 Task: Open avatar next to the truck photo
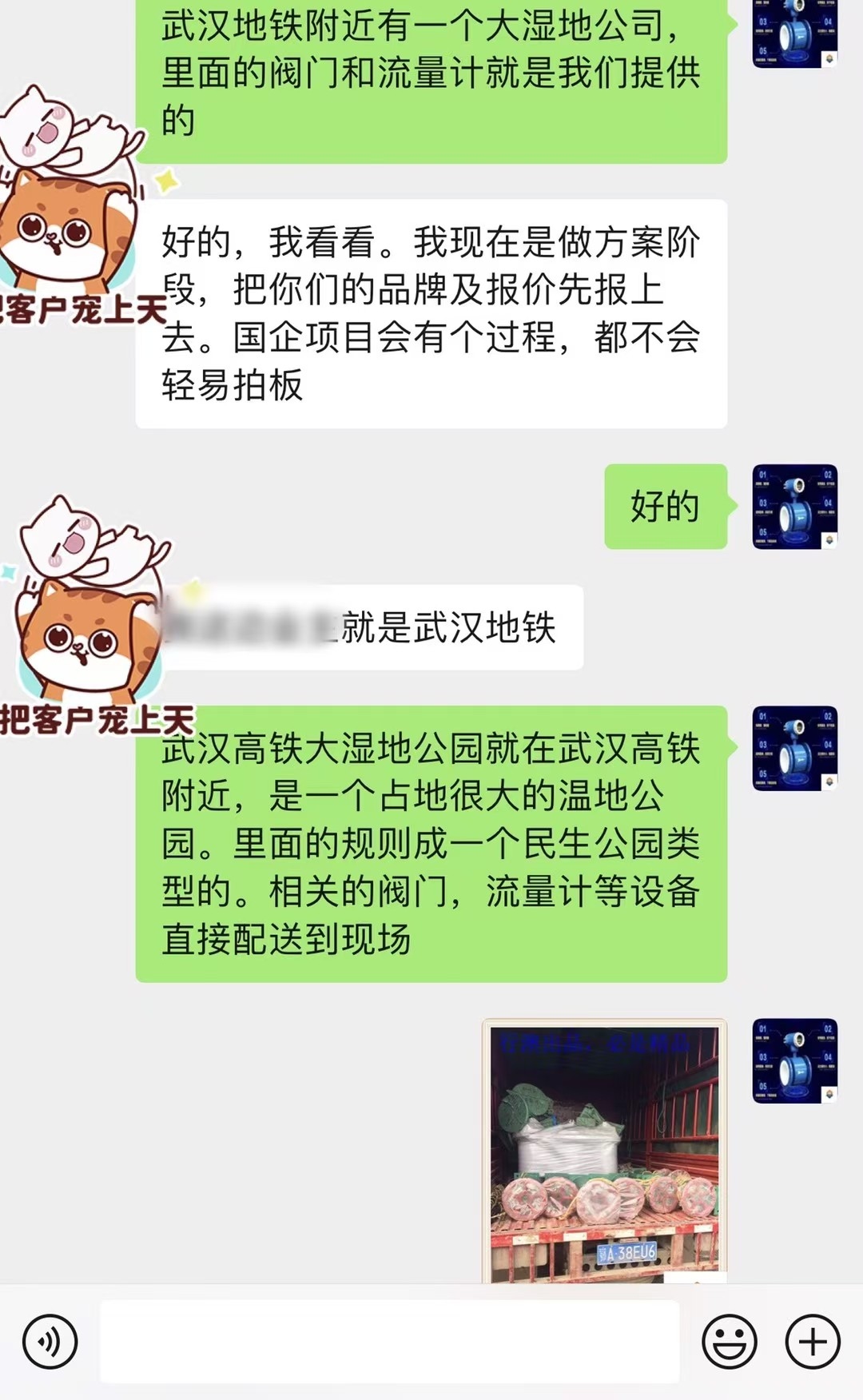(794, 1061)
